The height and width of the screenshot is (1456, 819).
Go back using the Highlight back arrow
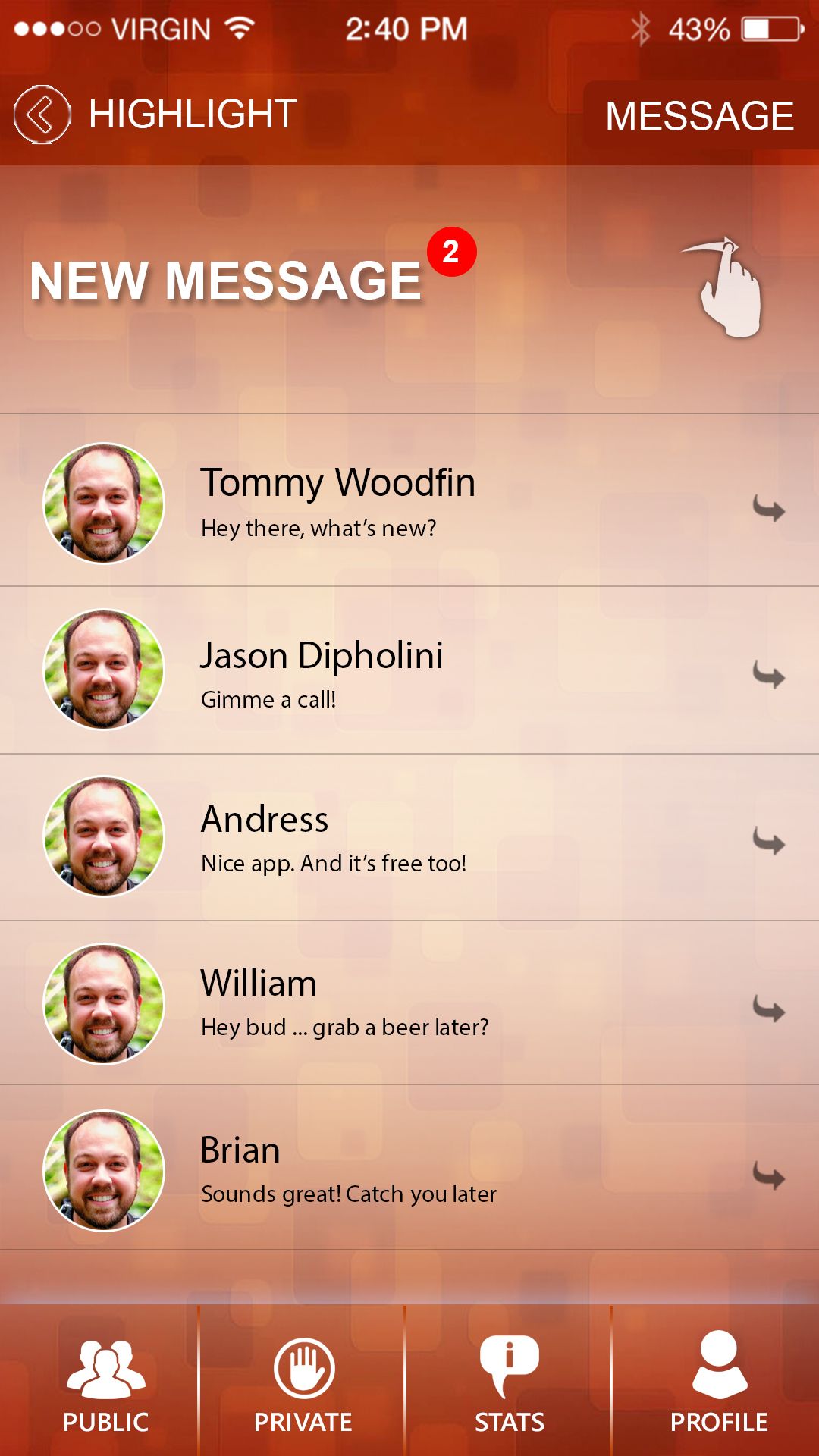pyautogui.click(x=42, y=115)
